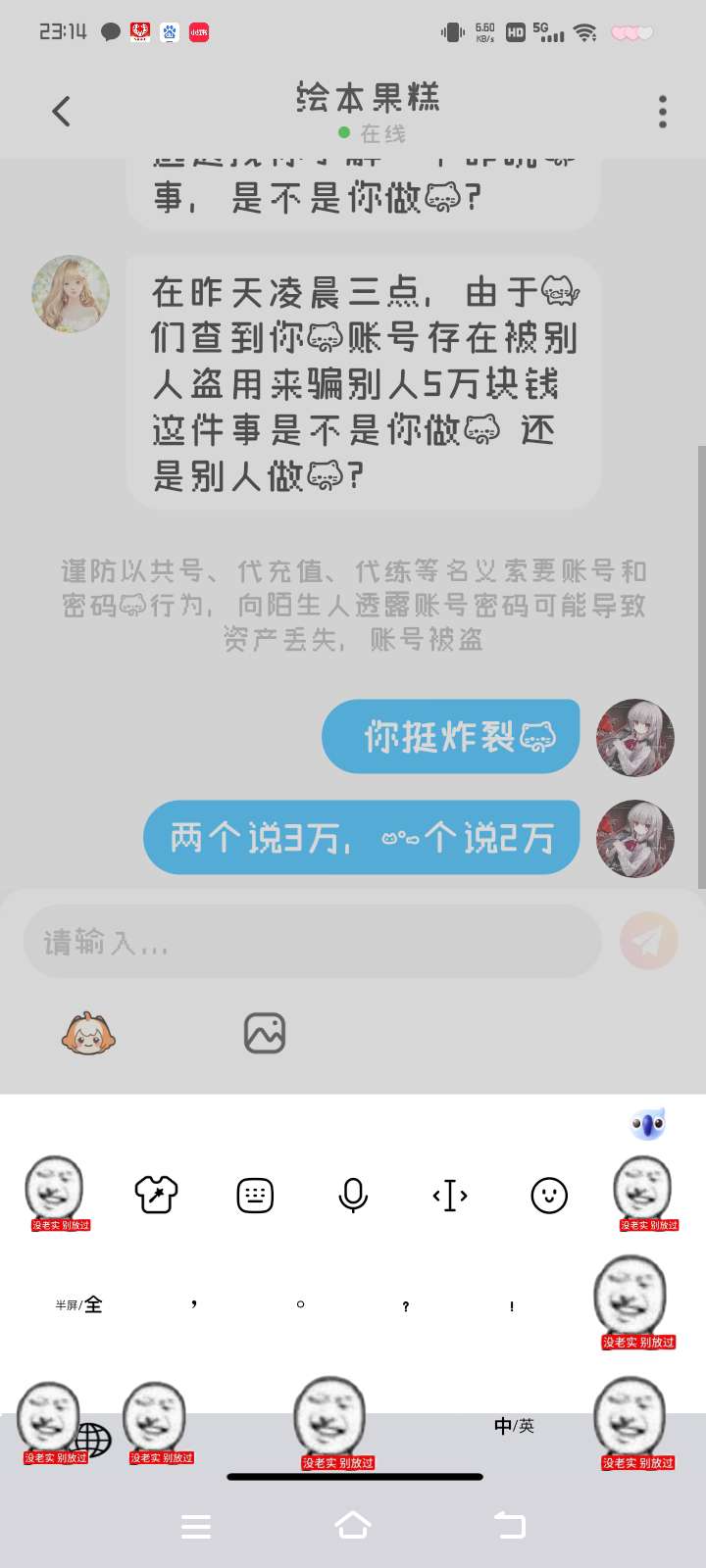Viewport: 706px width, 1568px height.
Task: Tap the system home button
Action: (x=353, y=1526)
